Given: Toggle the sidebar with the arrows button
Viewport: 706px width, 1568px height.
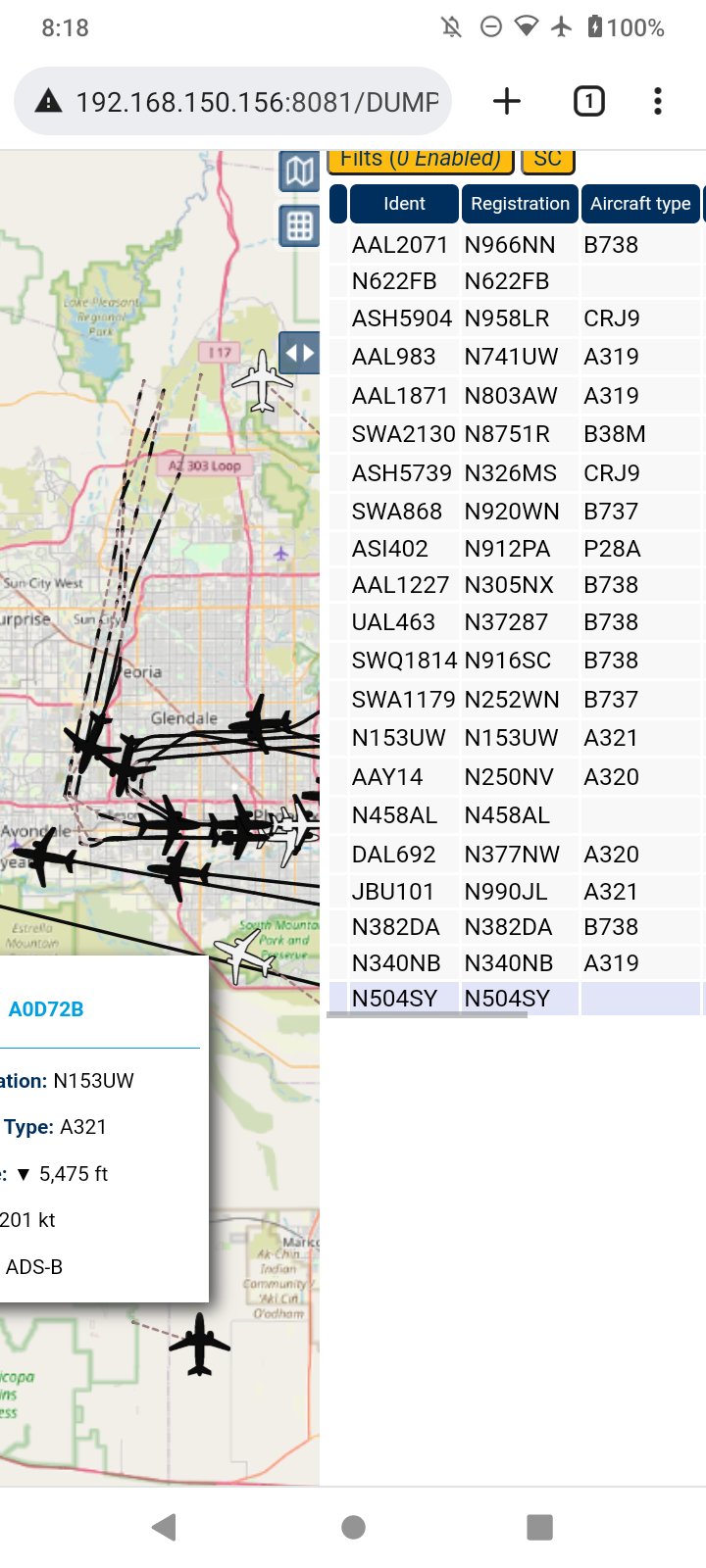Looking at the screenshot, I should tap(299, 353).
